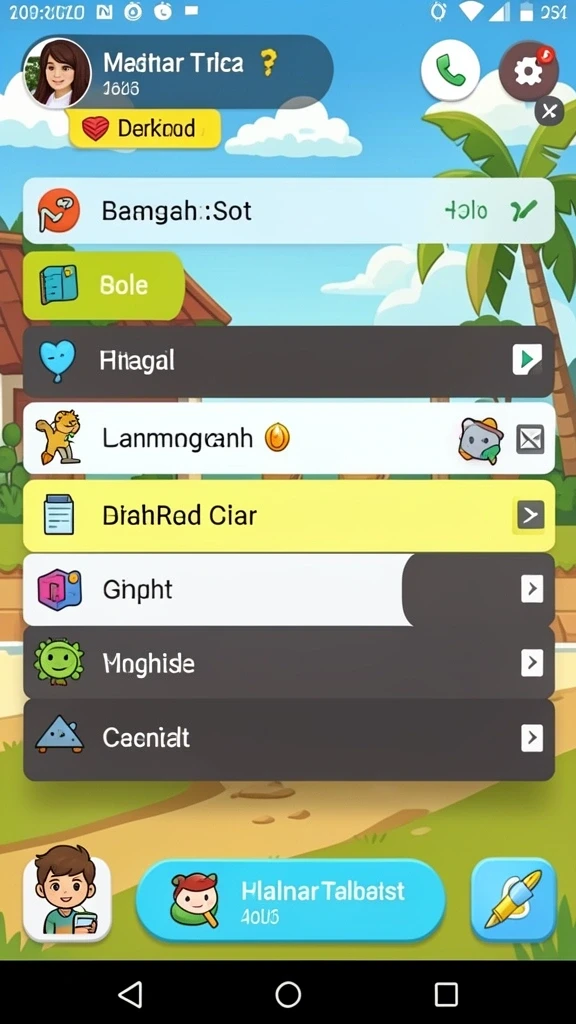Image resolution: width=576 pixels, height=1024 pixels.
Task: Open the Madhar Trica profile avatar
Action: click(57, 72)
